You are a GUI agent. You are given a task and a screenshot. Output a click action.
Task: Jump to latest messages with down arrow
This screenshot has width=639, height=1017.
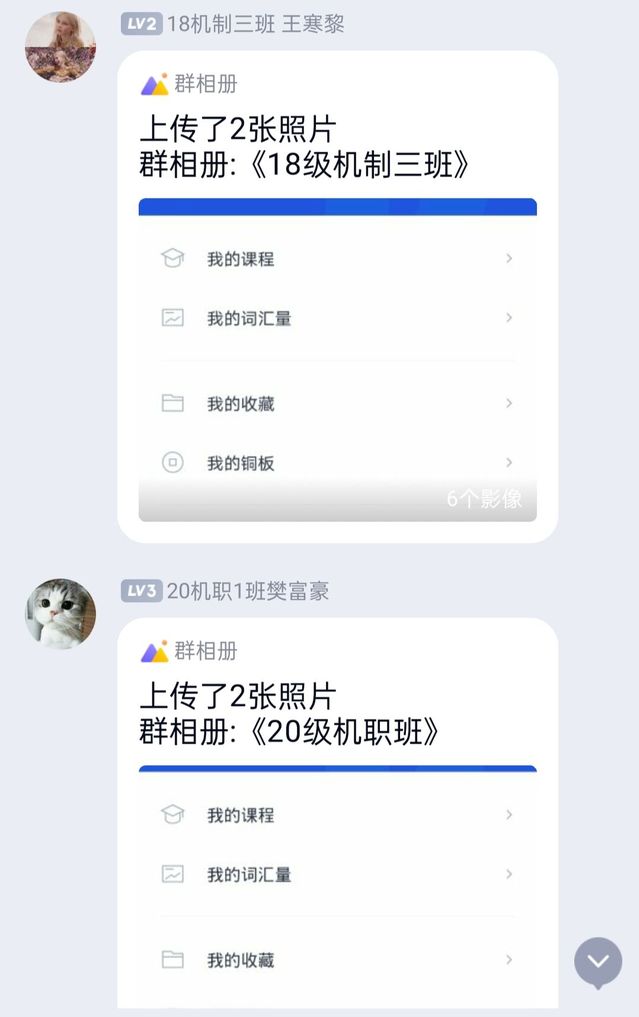coord(598,961)
